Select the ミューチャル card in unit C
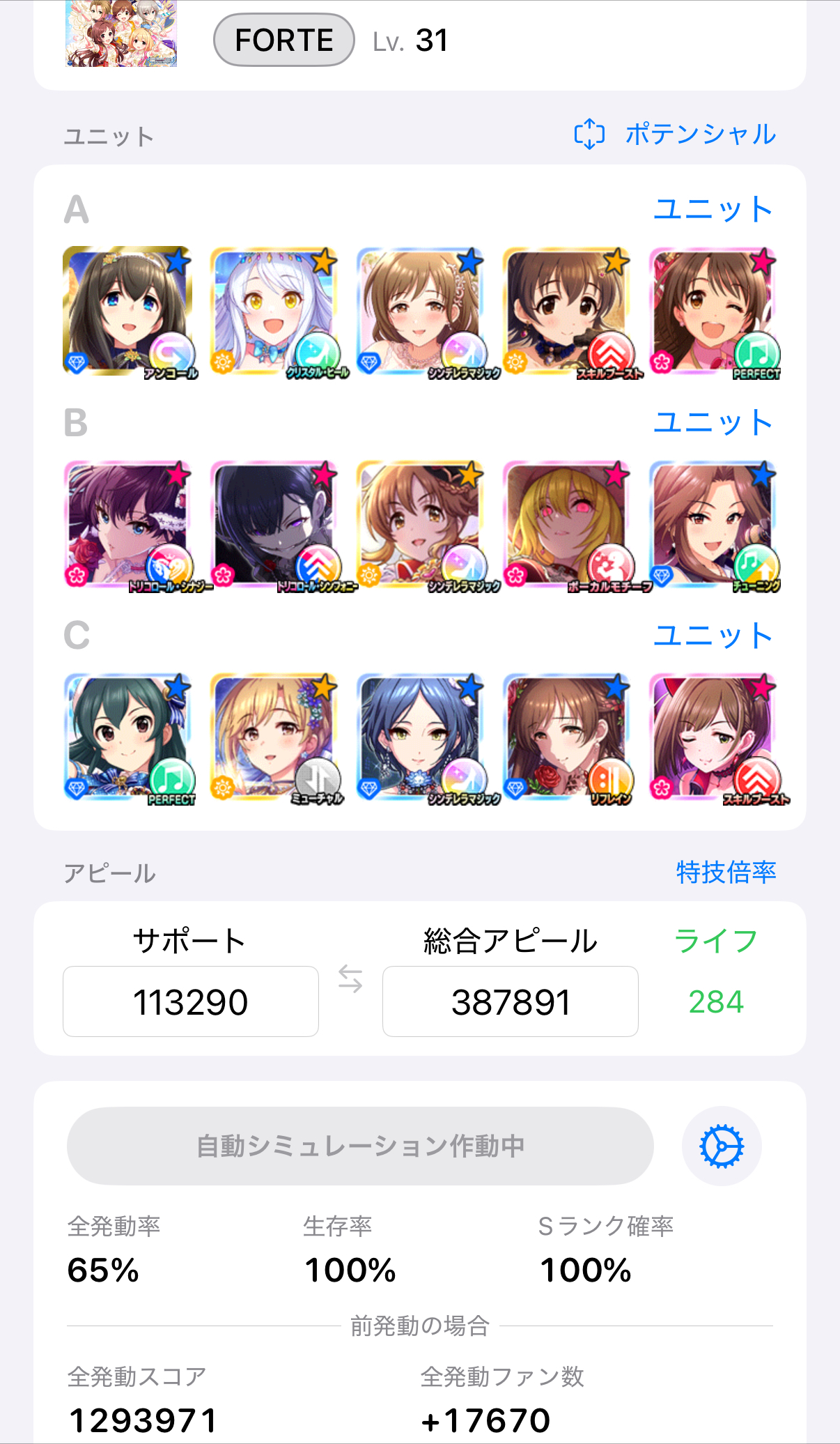 (x=274, y=737)
